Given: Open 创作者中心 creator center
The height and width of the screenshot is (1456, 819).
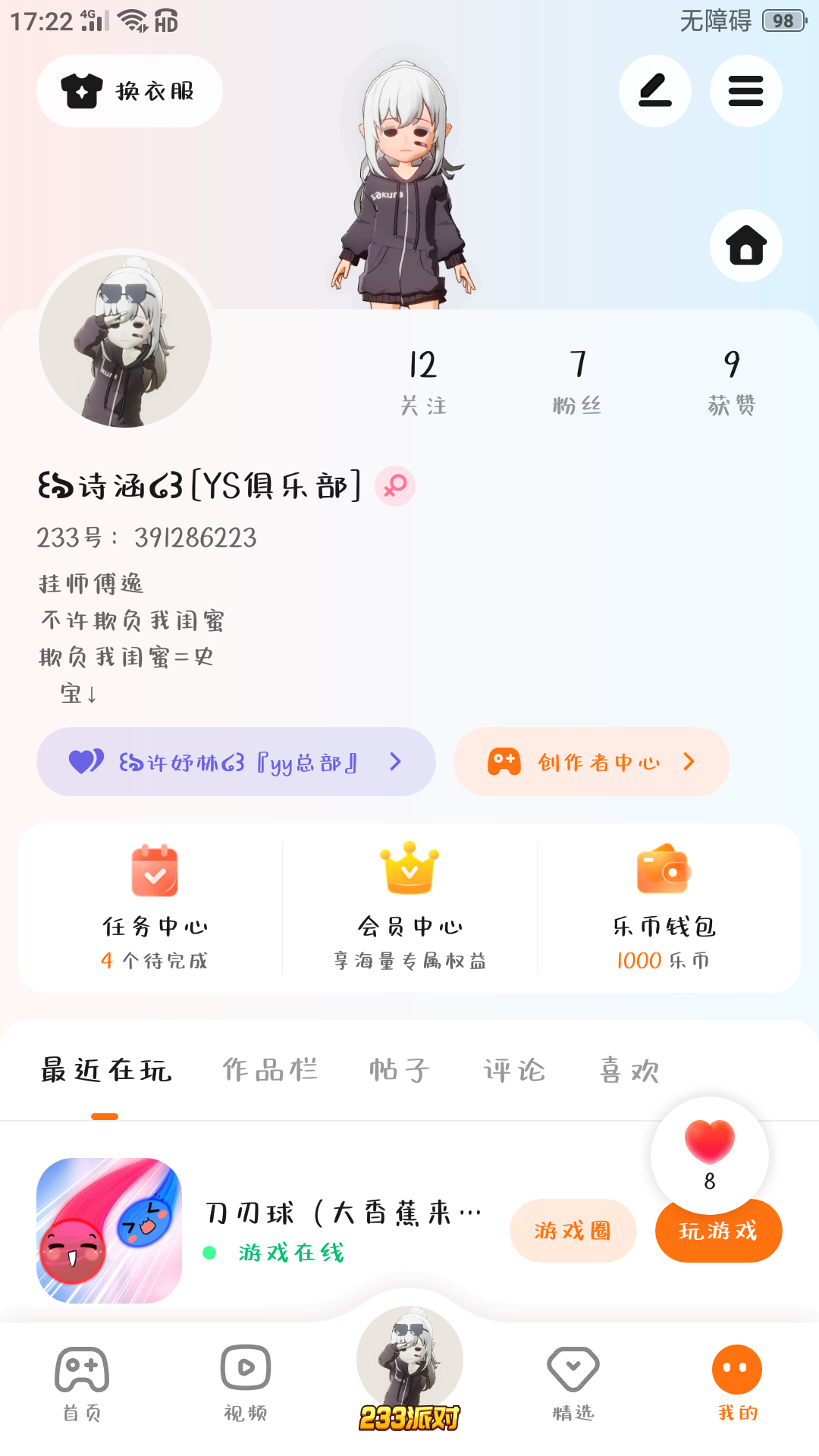Looking at the screenshot, I should (x=591, y=761).
